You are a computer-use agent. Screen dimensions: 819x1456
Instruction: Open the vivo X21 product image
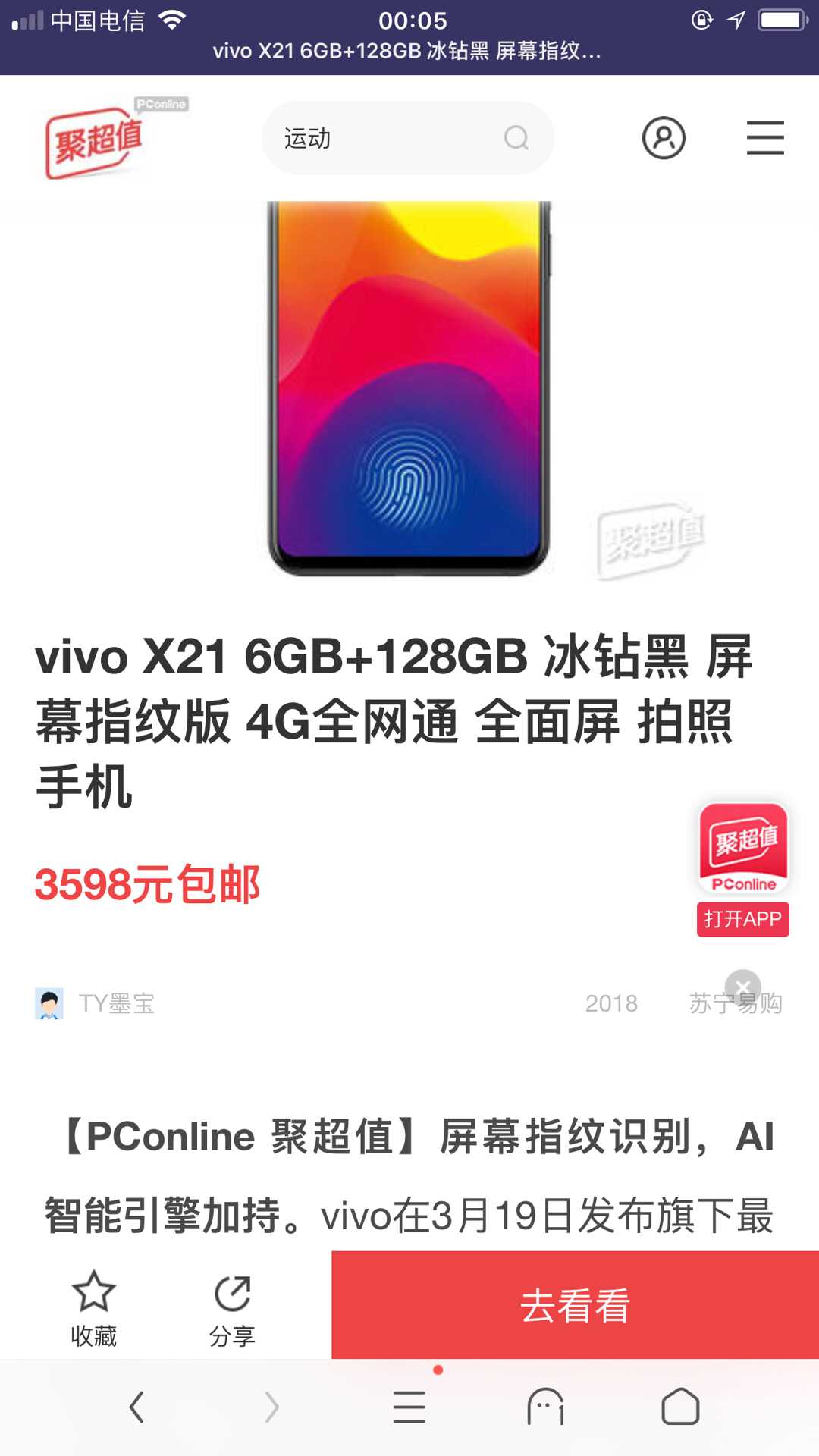click(409, 387)
